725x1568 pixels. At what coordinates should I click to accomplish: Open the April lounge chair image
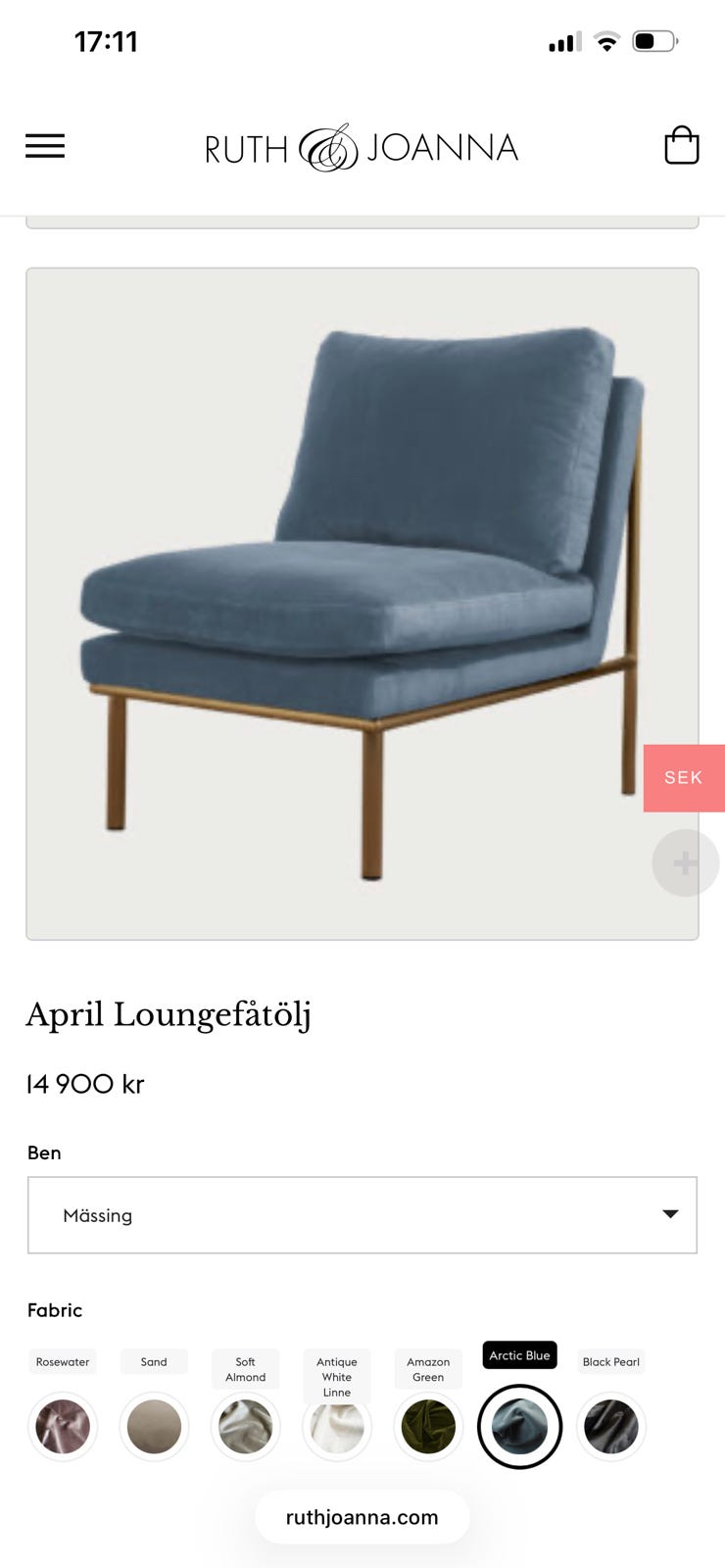362,604
